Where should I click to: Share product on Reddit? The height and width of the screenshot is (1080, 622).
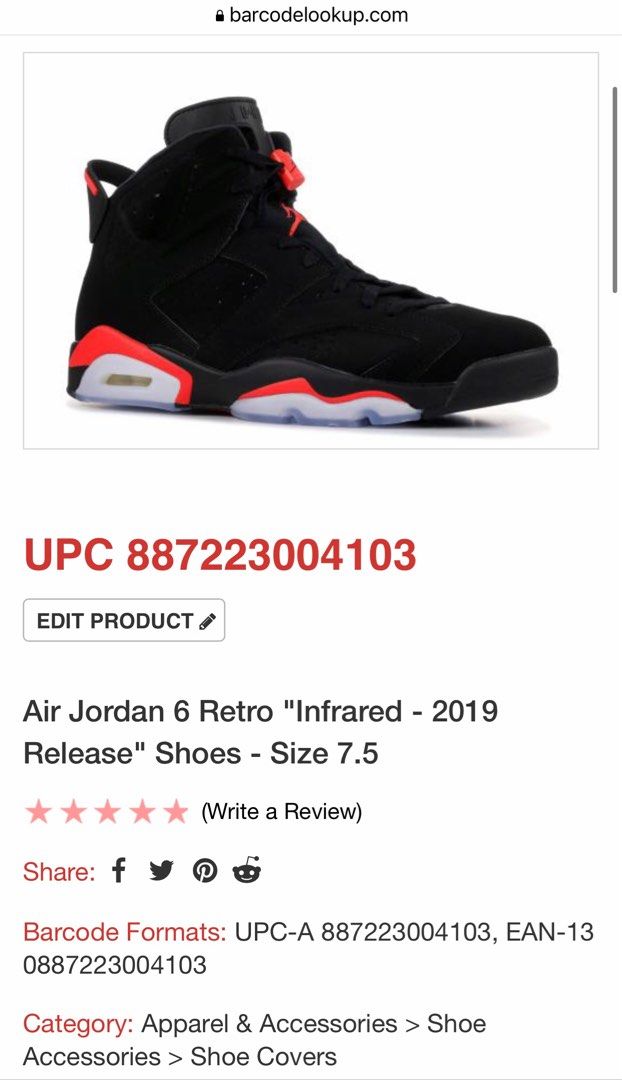(x=247, y=870)
